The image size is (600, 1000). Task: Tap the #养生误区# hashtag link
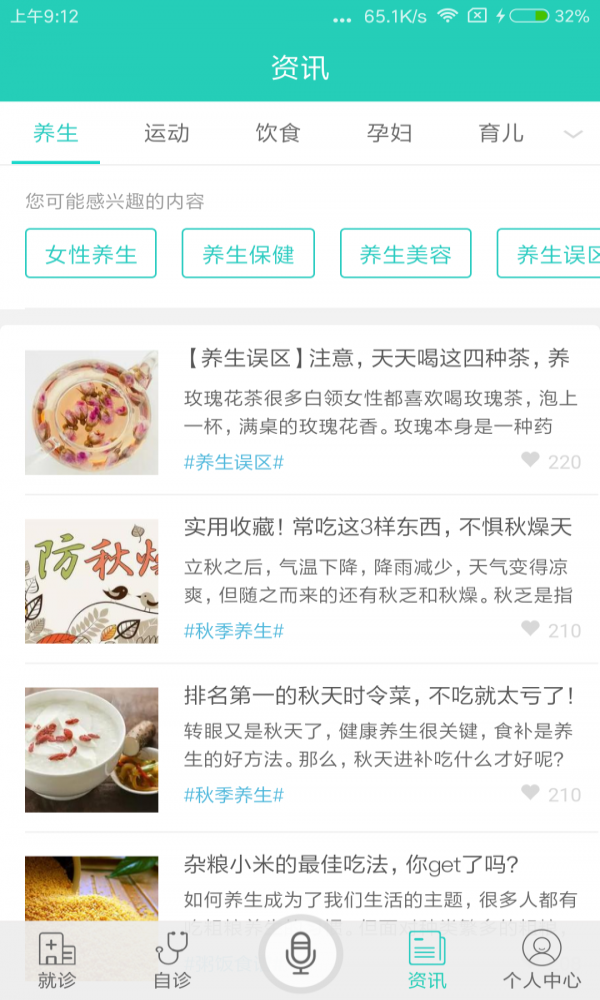pos(234,462)
